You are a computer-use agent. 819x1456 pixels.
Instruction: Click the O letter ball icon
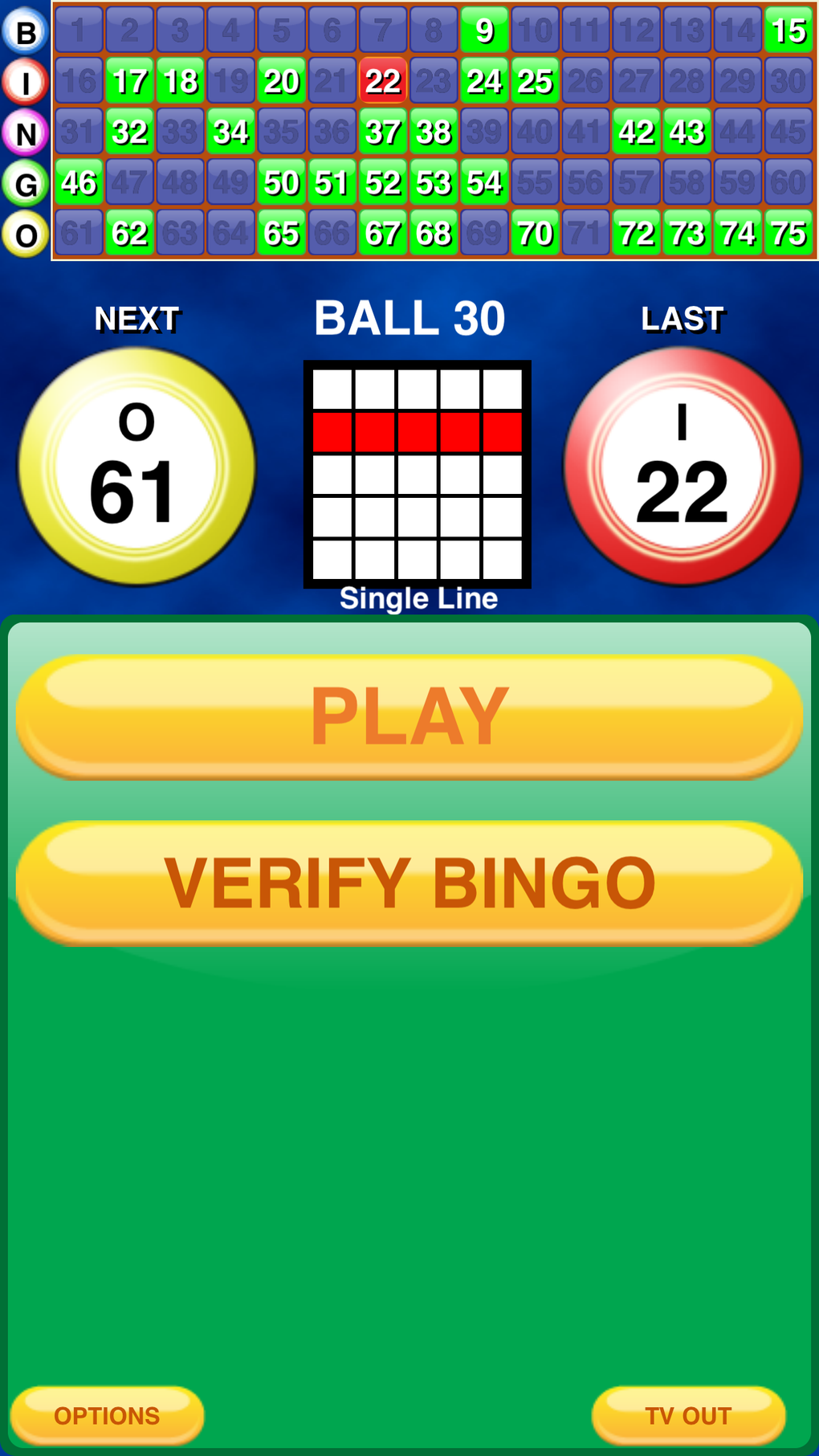pyautogui.click(x=23, y=234)
